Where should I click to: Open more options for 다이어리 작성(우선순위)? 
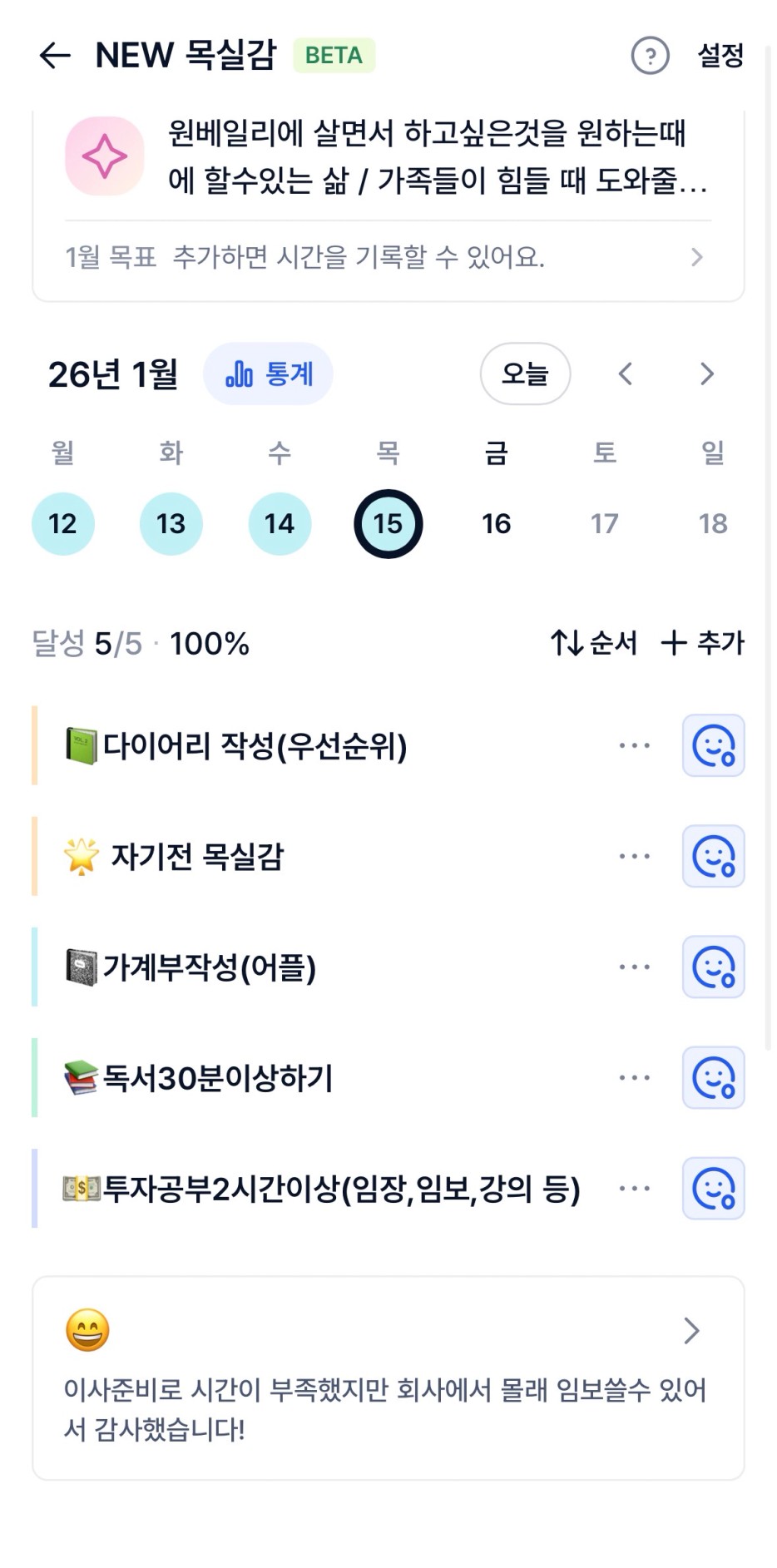click(x=634, y=745)
